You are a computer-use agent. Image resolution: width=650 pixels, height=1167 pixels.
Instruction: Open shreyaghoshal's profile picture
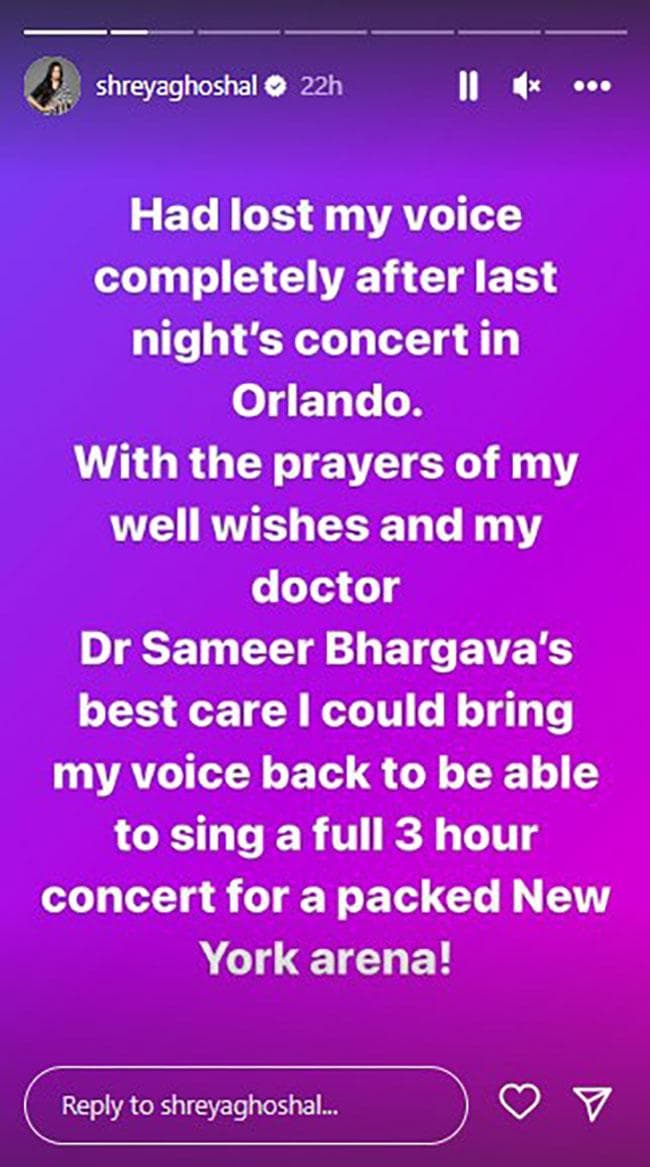52,87
